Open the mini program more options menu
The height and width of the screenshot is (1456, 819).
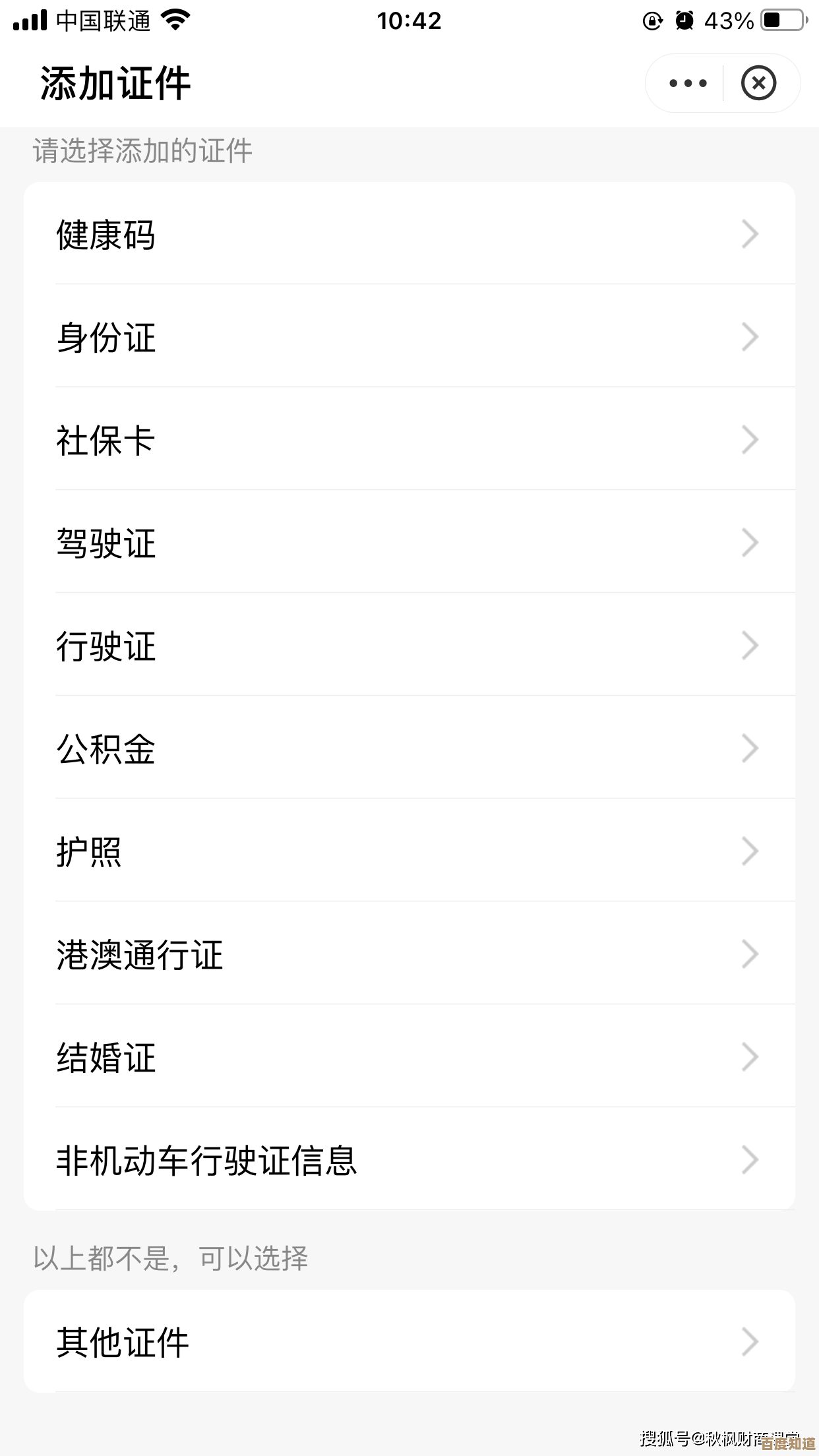687,84
